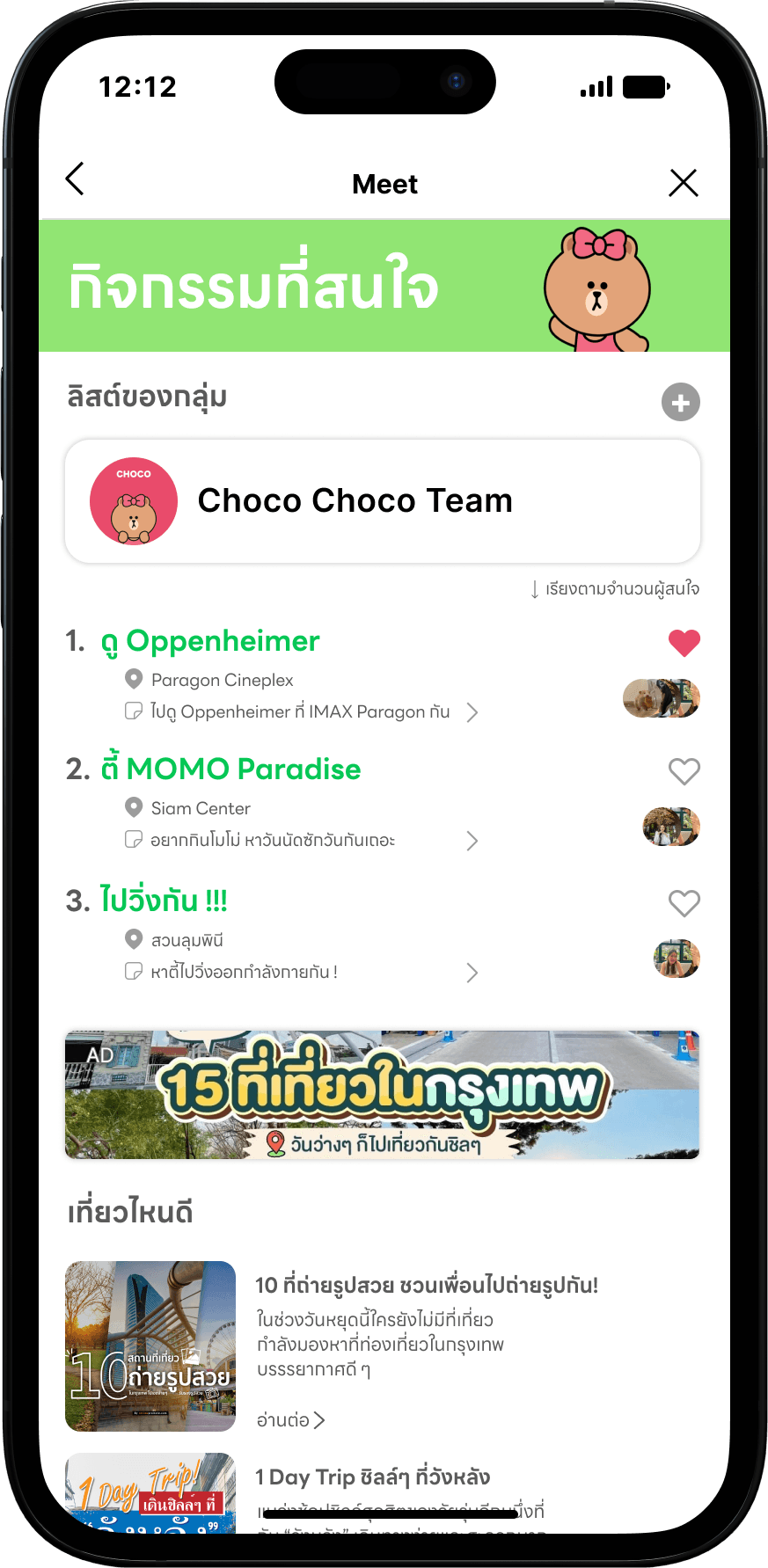The height and width of the screenshot is (1568, 768).
Task: View people interested in ดู Oppenheimer
Action: point(662,698)
